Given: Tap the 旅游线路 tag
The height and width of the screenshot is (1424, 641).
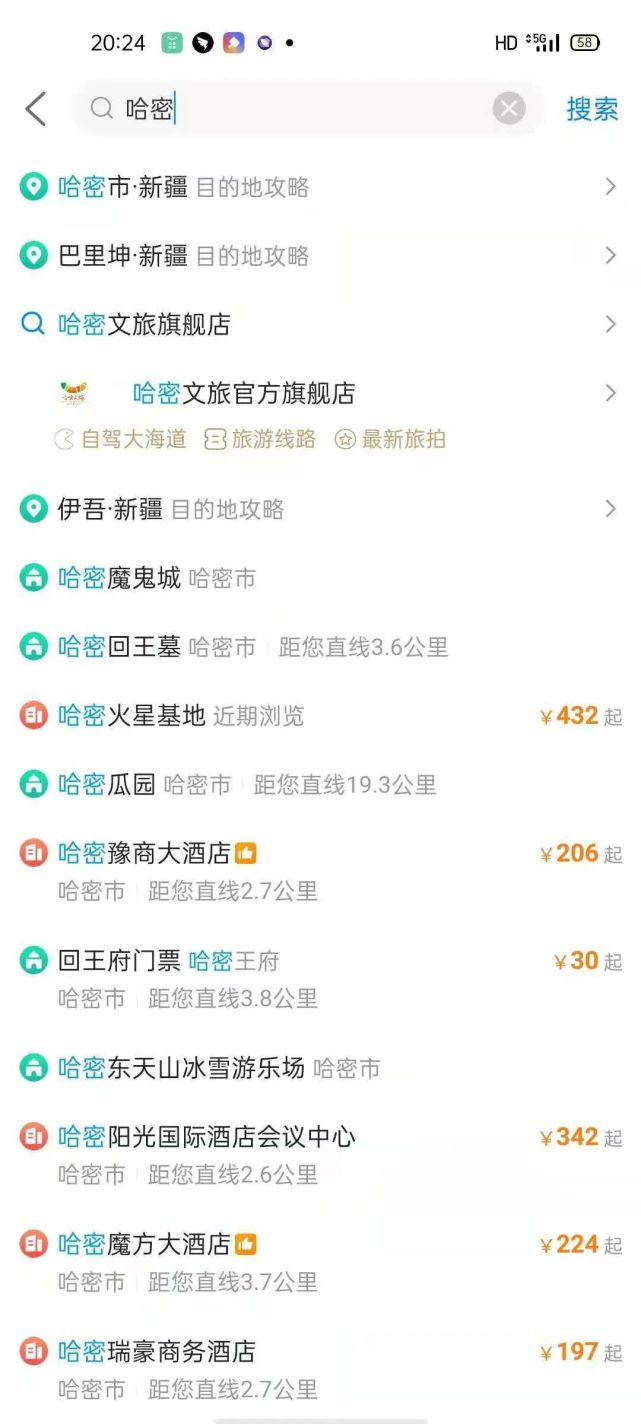Looking at the screenshot, I should pyautogui.click(x=260, y=439).
